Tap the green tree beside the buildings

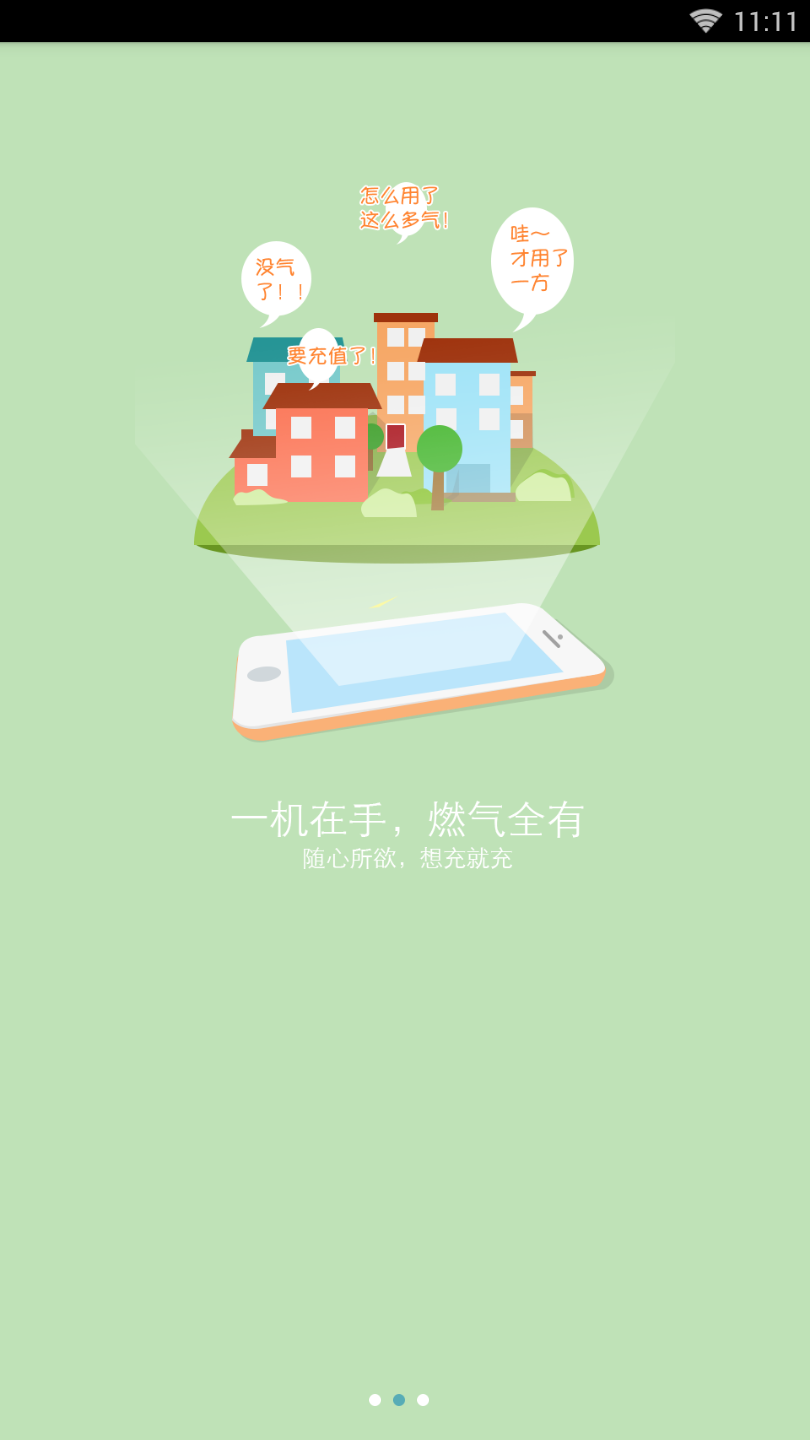click(x=440, y=450)
